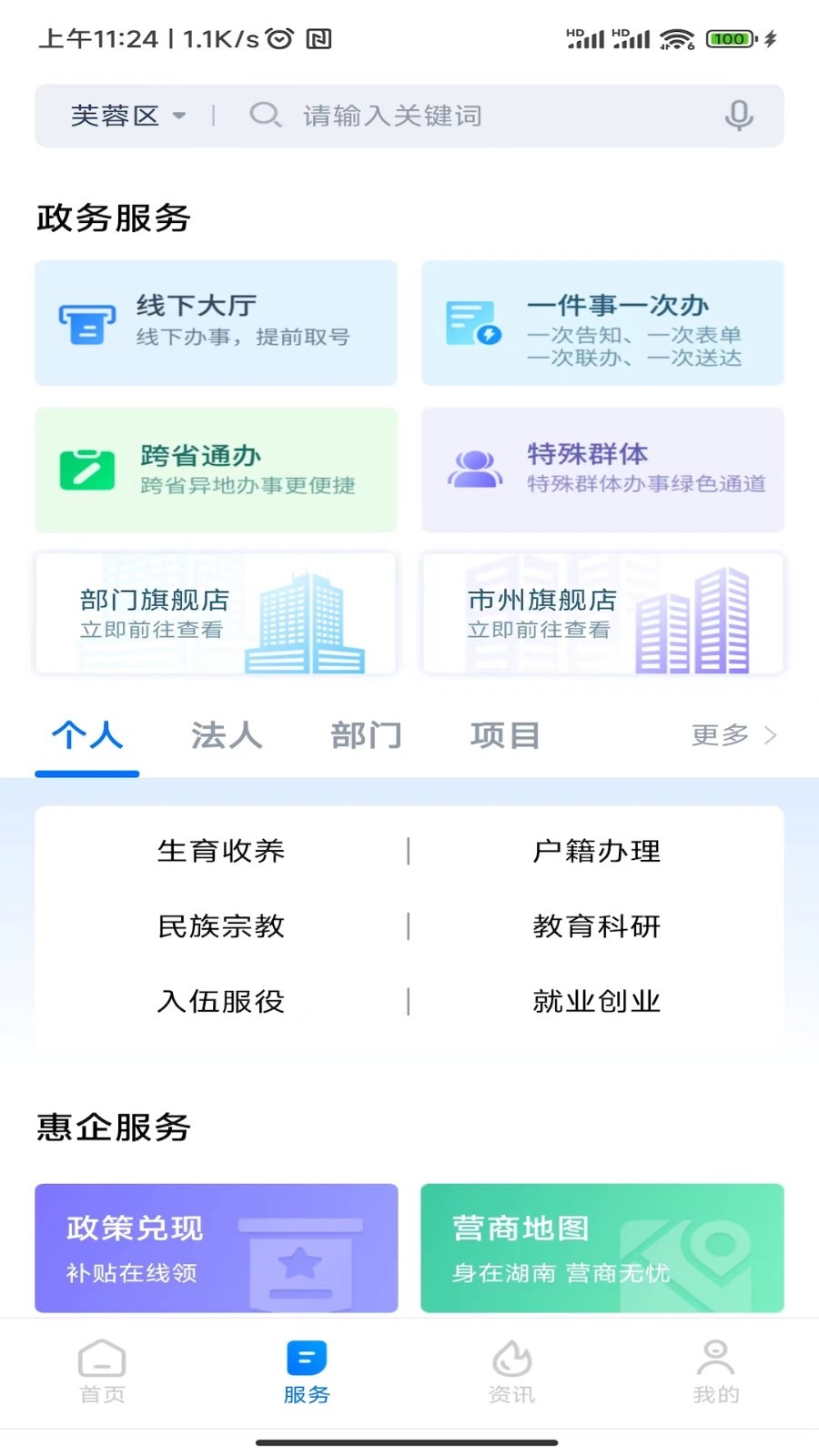View 营商地图 business map card
The width and height of the screenshot is (819, 1456).
click(x=602, y=1247)
